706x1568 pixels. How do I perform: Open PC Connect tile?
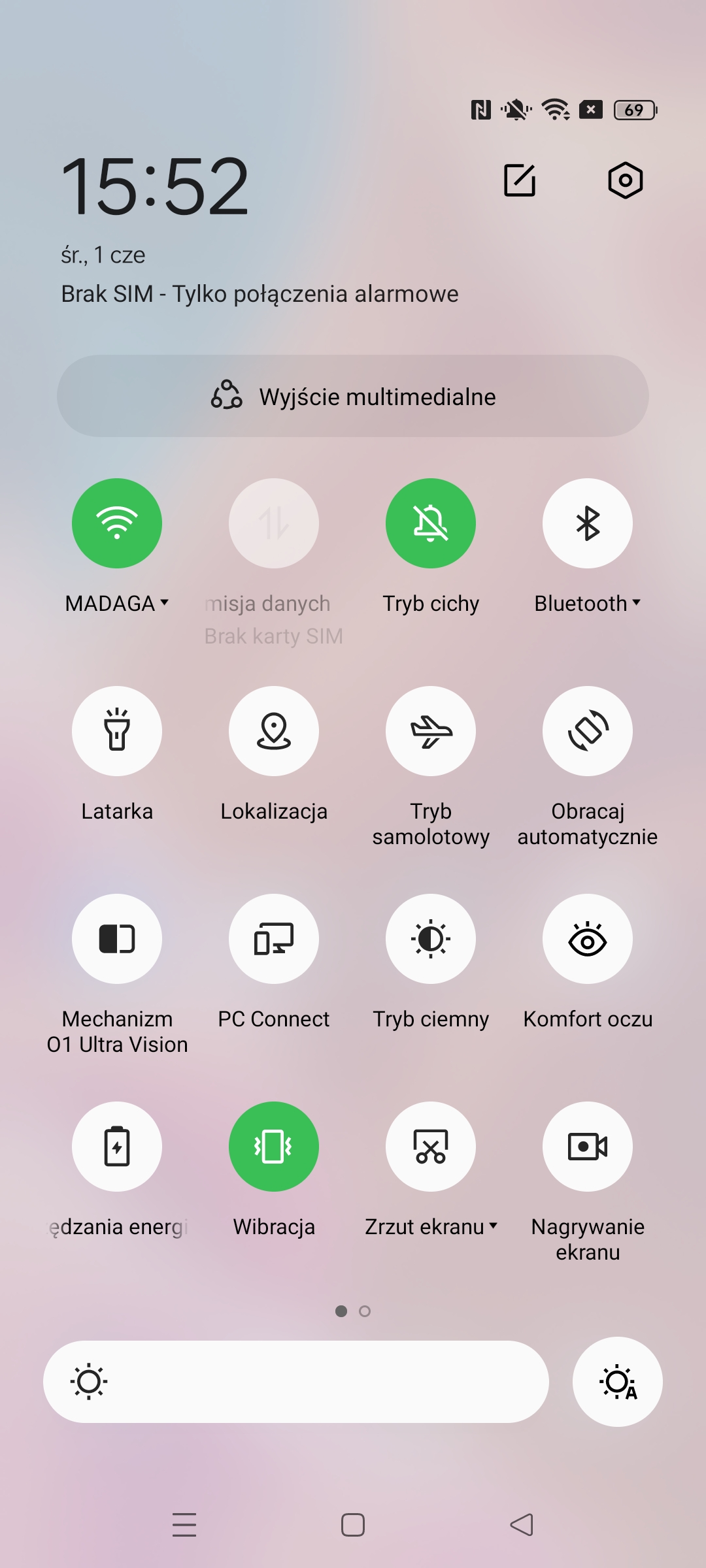(274, 939)
